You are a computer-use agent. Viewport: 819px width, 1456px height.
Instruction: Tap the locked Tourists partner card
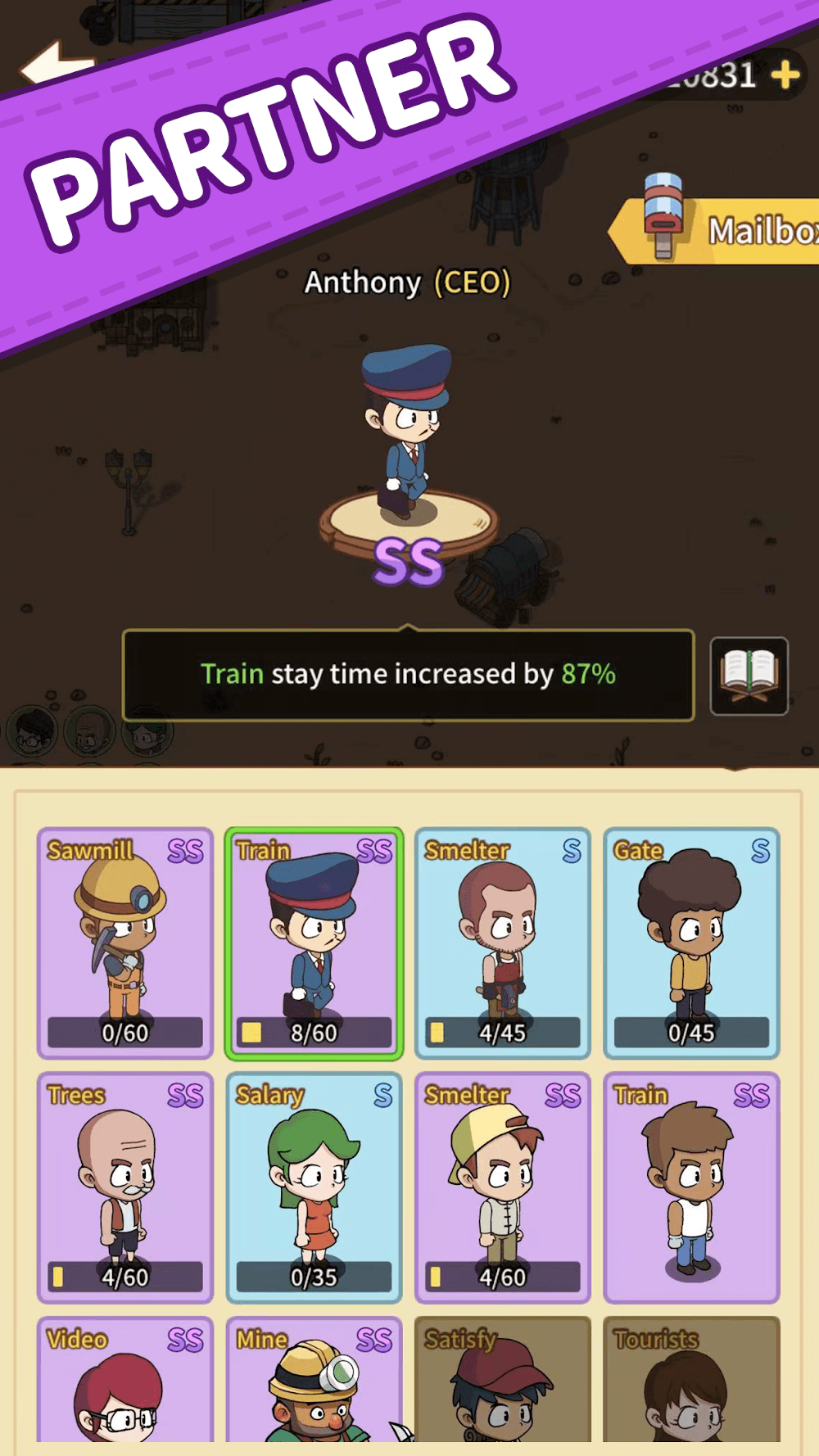[x=691, y=1384]
